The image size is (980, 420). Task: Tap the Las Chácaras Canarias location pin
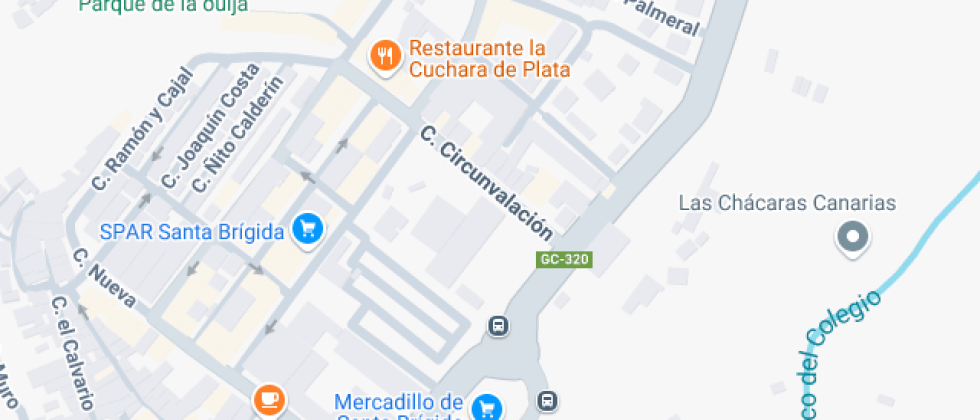pos(853,238)
